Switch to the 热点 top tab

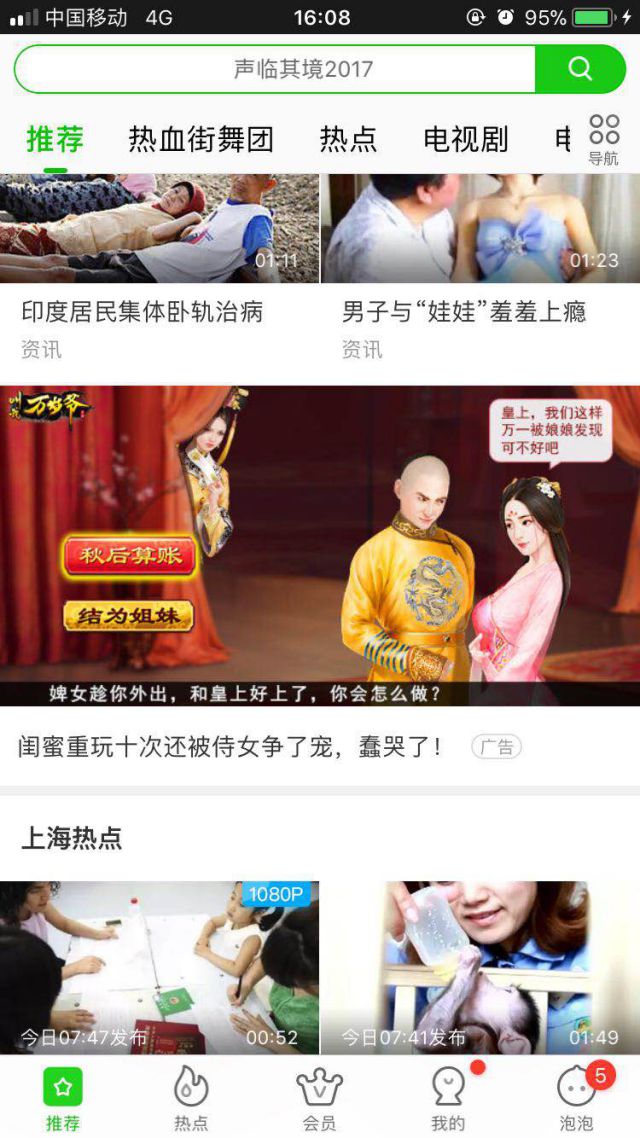(x=348, y=140)
